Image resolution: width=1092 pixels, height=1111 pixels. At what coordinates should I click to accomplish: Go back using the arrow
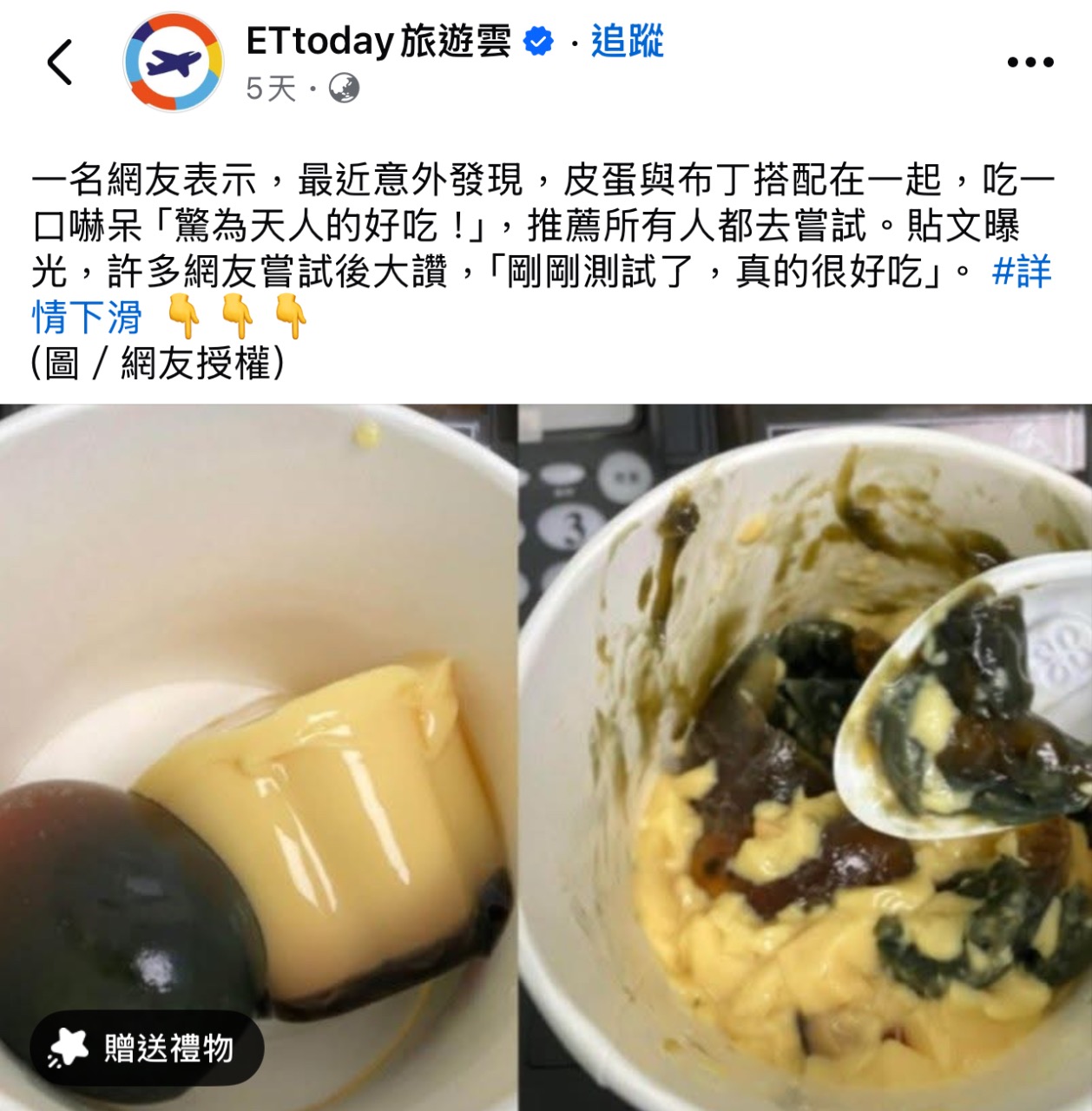tap(59, 62)
